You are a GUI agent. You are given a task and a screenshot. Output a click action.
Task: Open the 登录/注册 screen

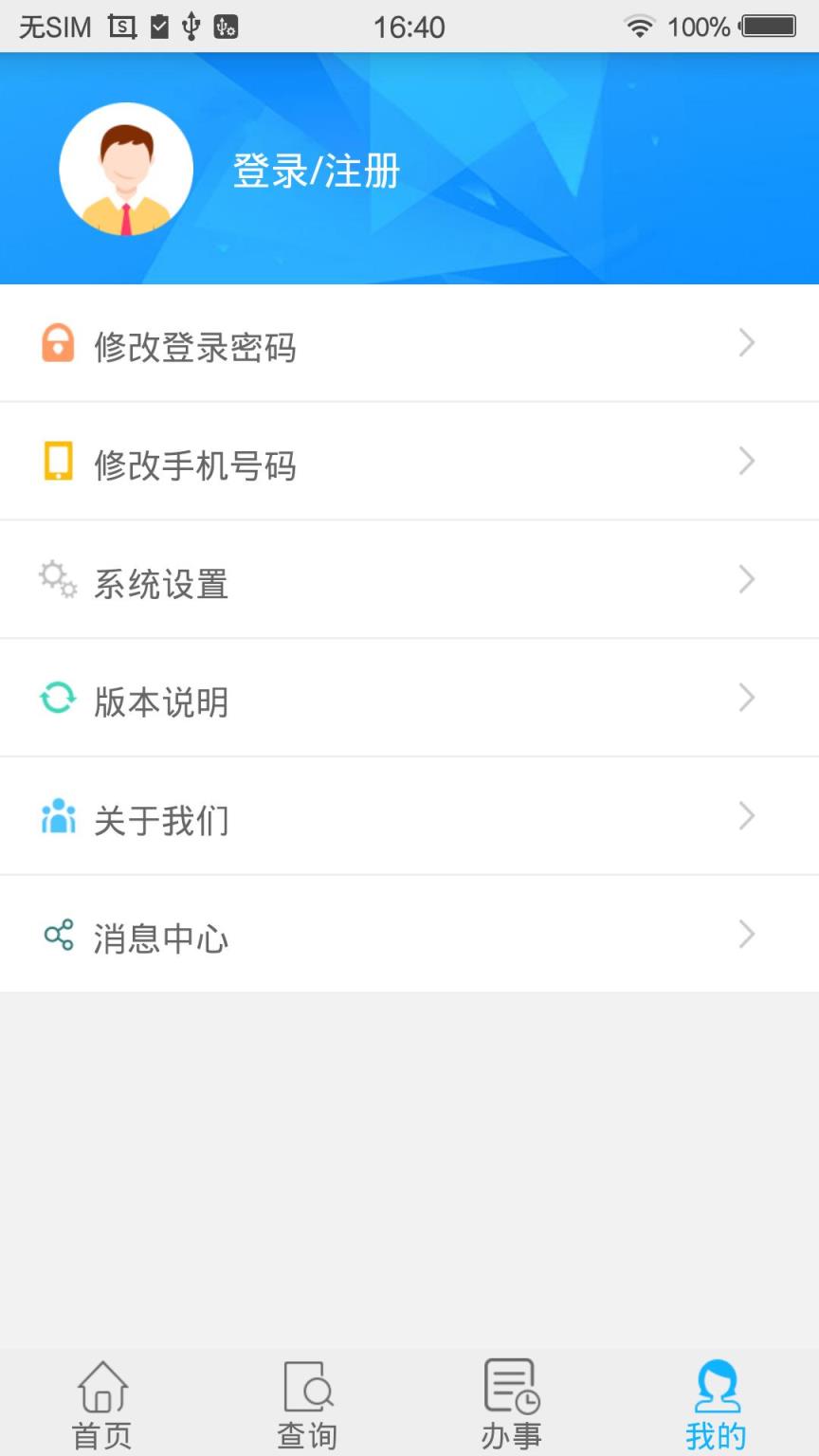coord(317,171)
